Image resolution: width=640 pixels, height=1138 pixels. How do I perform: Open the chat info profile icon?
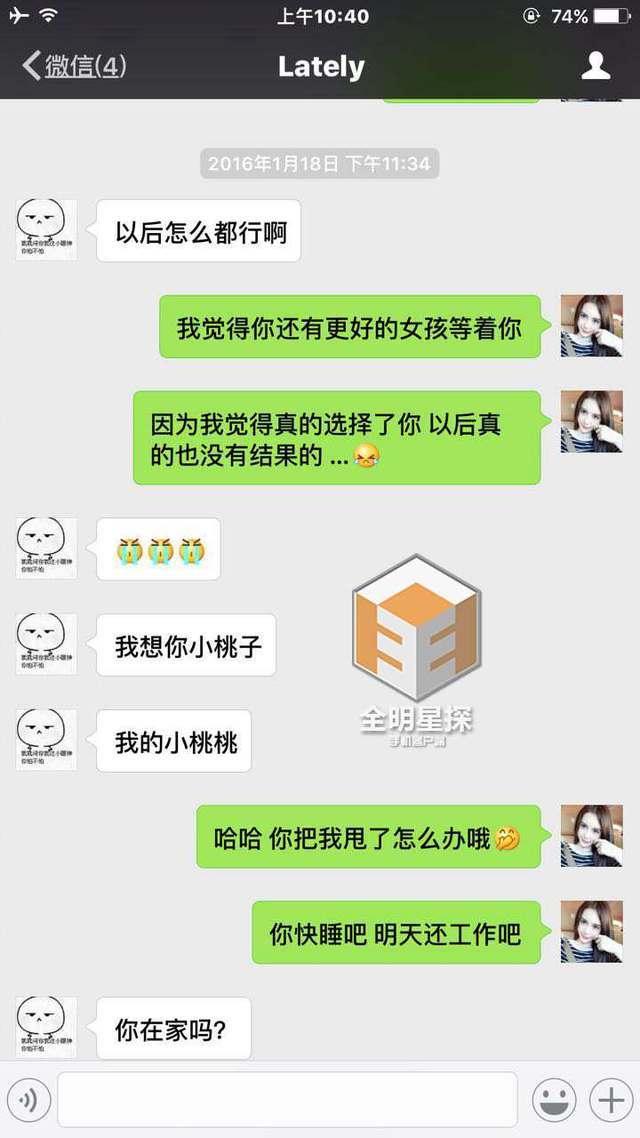tap(596, 66)
